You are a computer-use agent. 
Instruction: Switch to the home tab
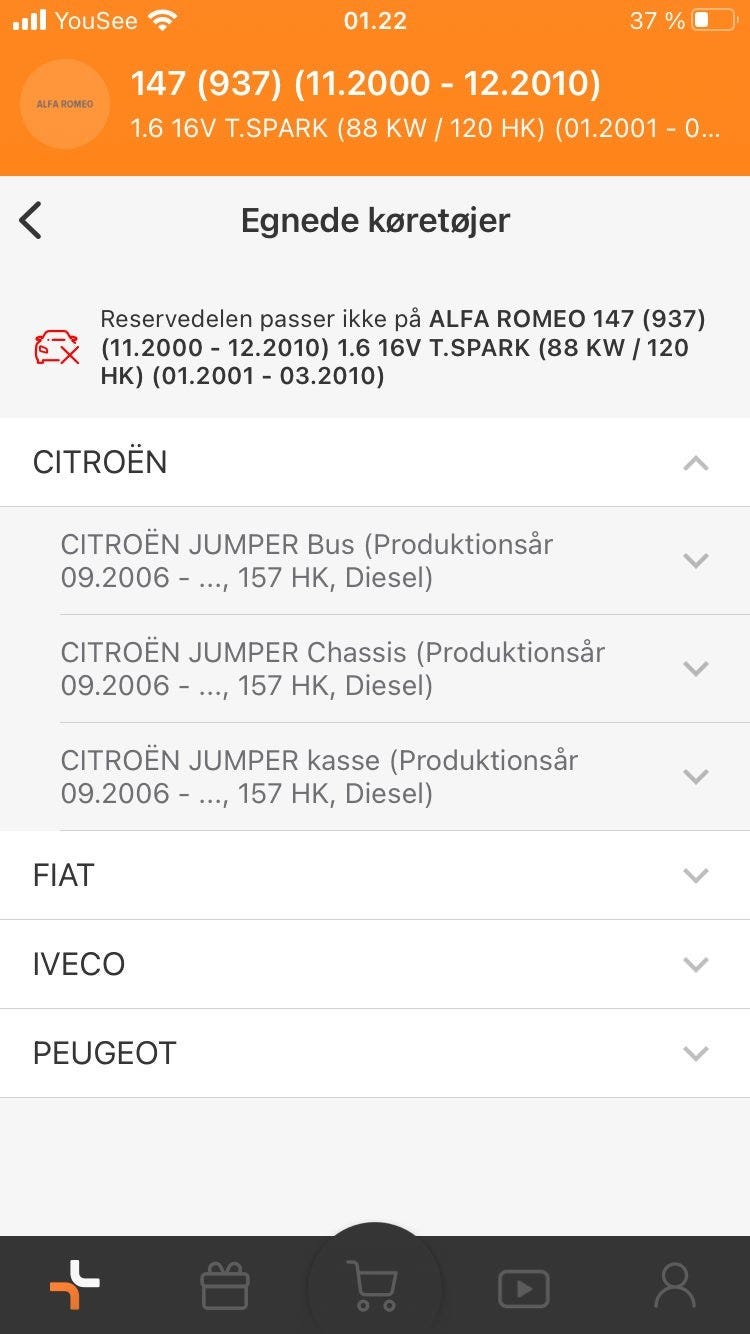[75, 1285]
